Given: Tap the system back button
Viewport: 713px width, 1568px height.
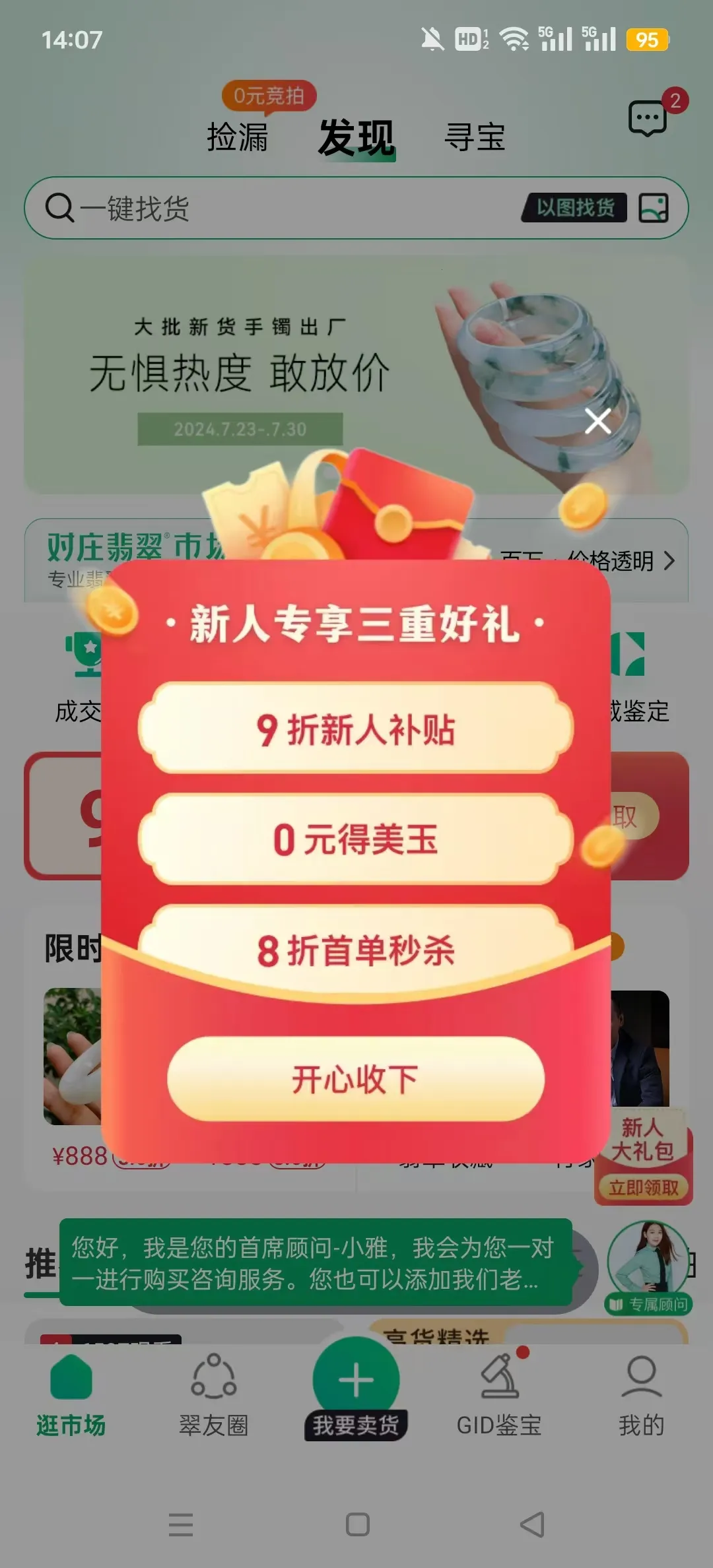Looking at the screenshot, I should tap(532, 1524).
